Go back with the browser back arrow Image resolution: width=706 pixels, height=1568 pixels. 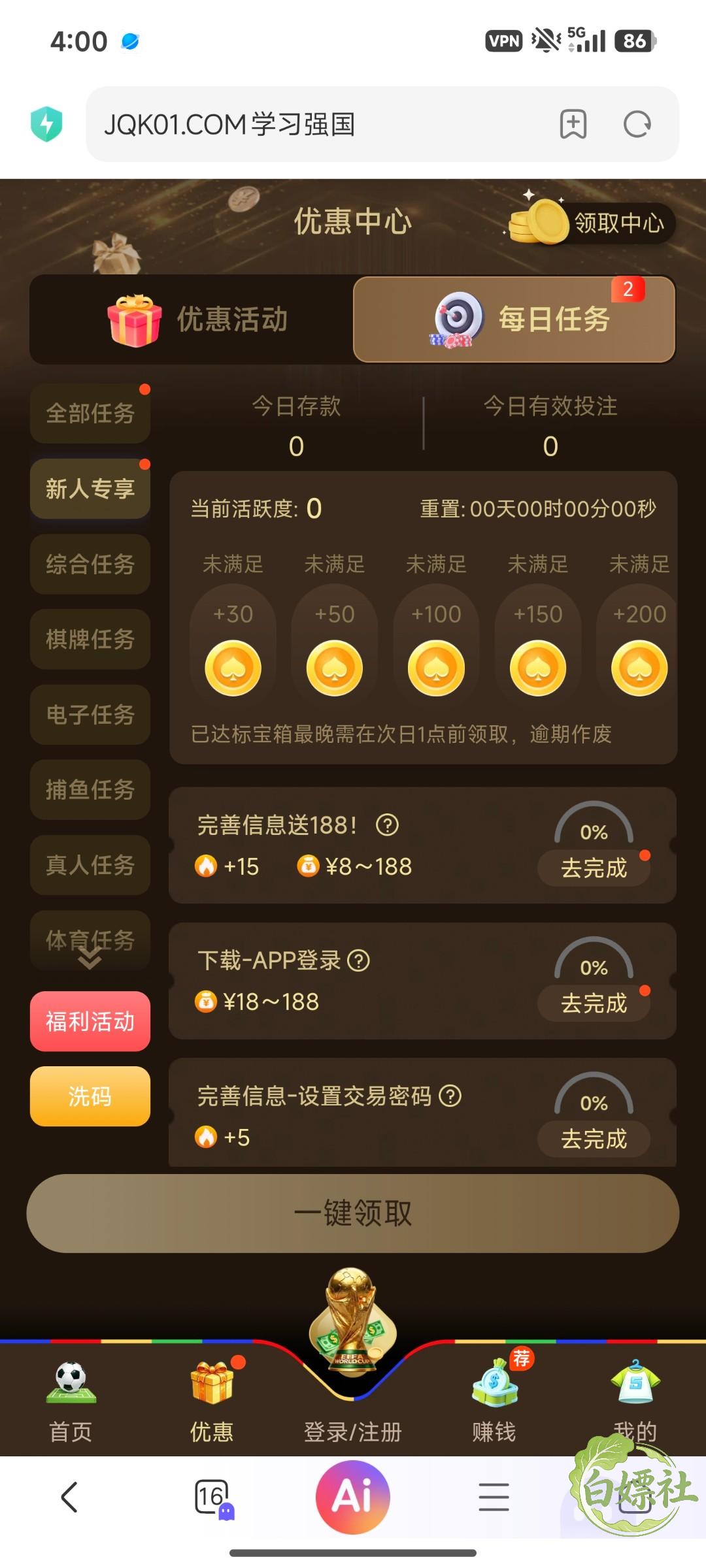[x=69, y=1497]
